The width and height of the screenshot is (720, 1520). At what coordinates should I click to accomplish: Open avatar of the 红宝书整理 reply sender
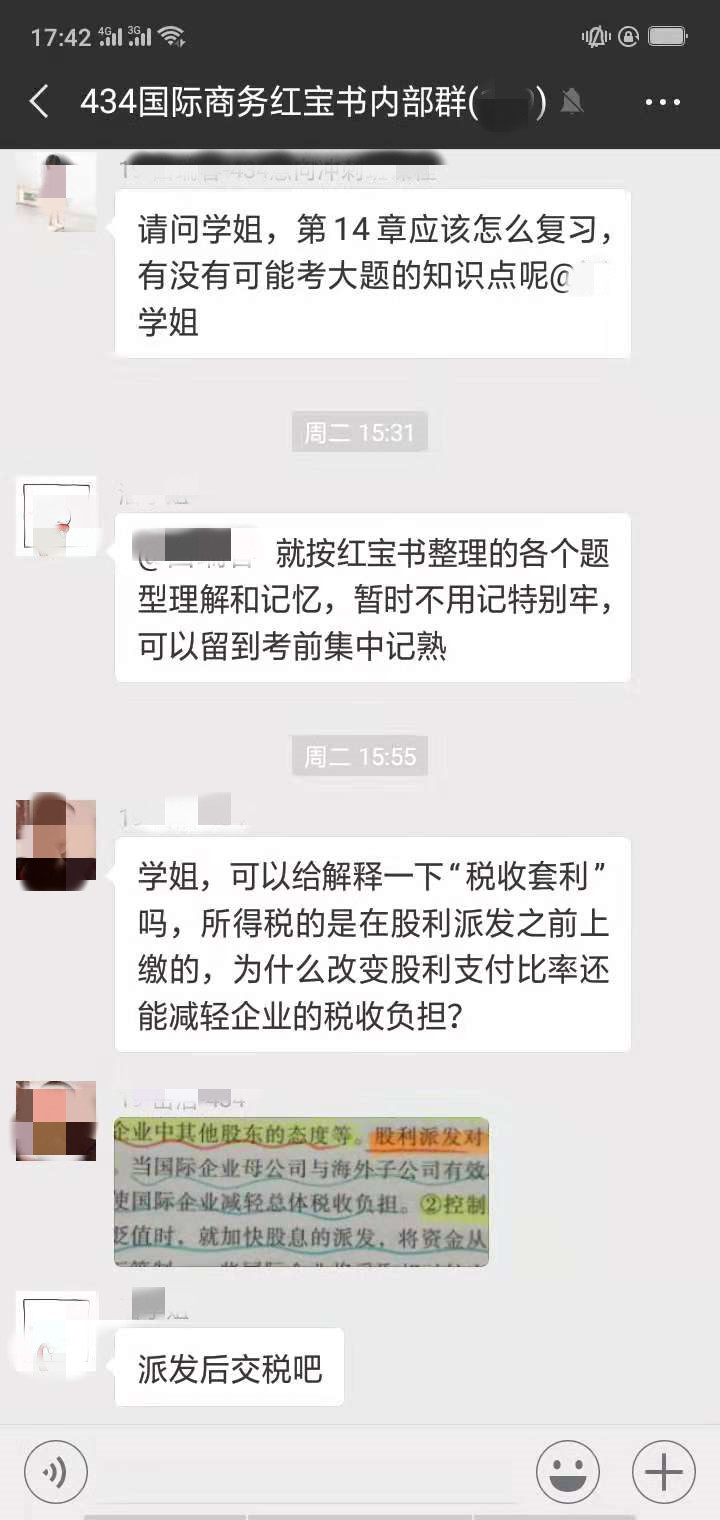pyautogui.click(x=56, y=516)
